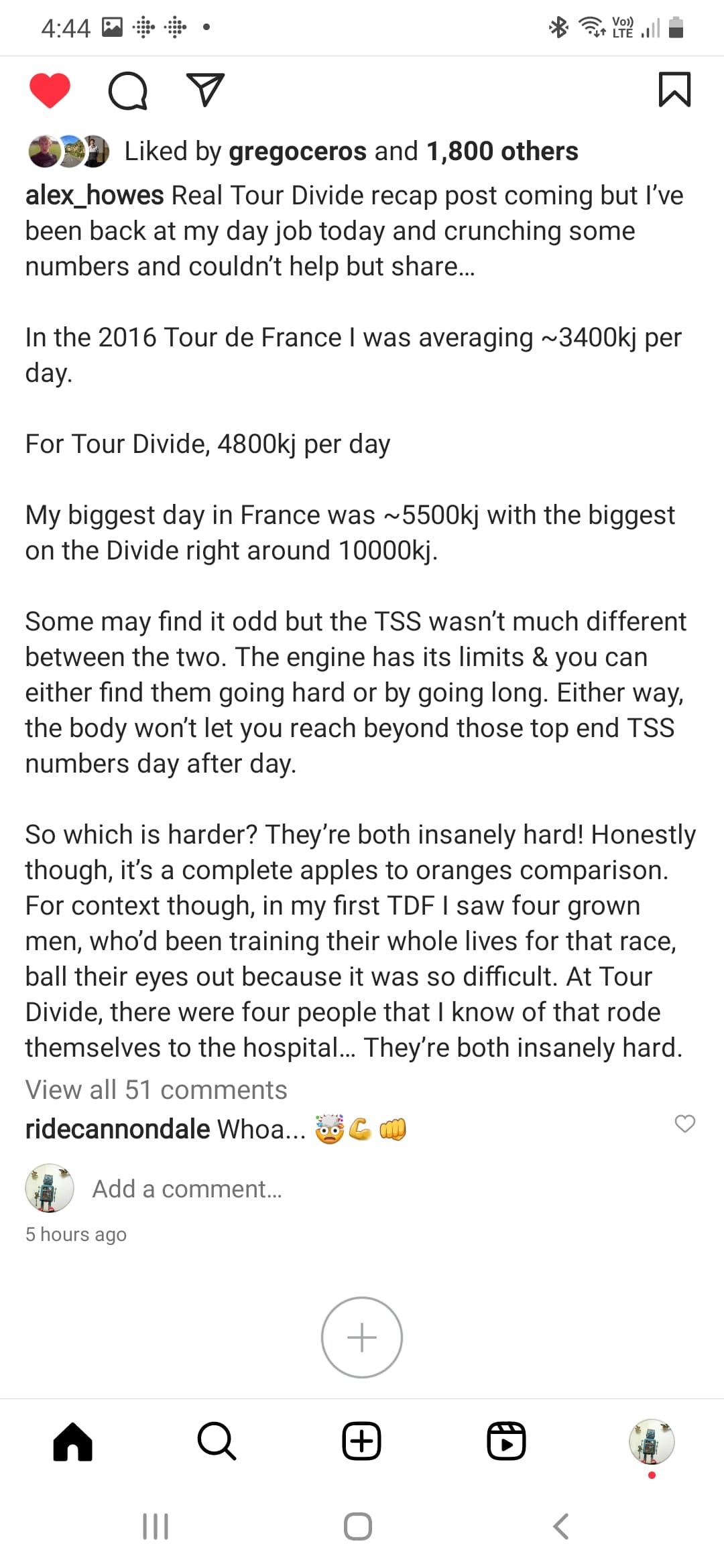The width and height of the screenshot is (724, 1568).
Task: Open my profile tab
Action: click(x=651, y=1441)
